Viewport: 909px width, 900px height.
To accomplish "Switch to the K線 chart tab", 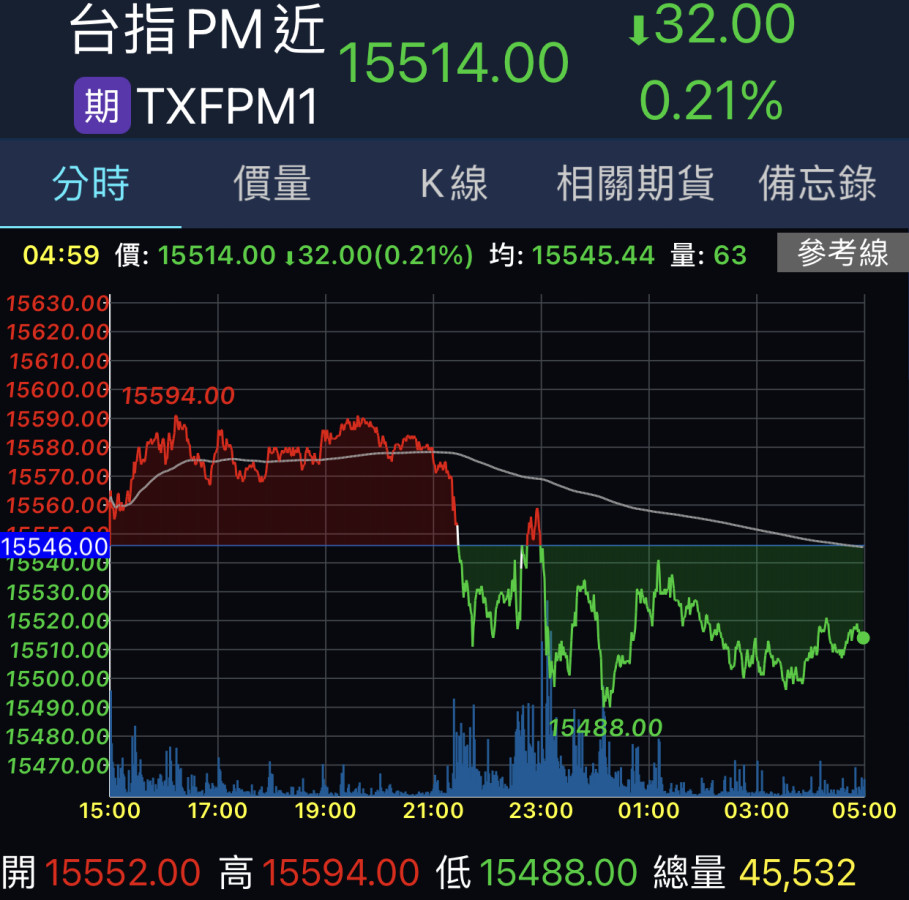I will 453,184.
